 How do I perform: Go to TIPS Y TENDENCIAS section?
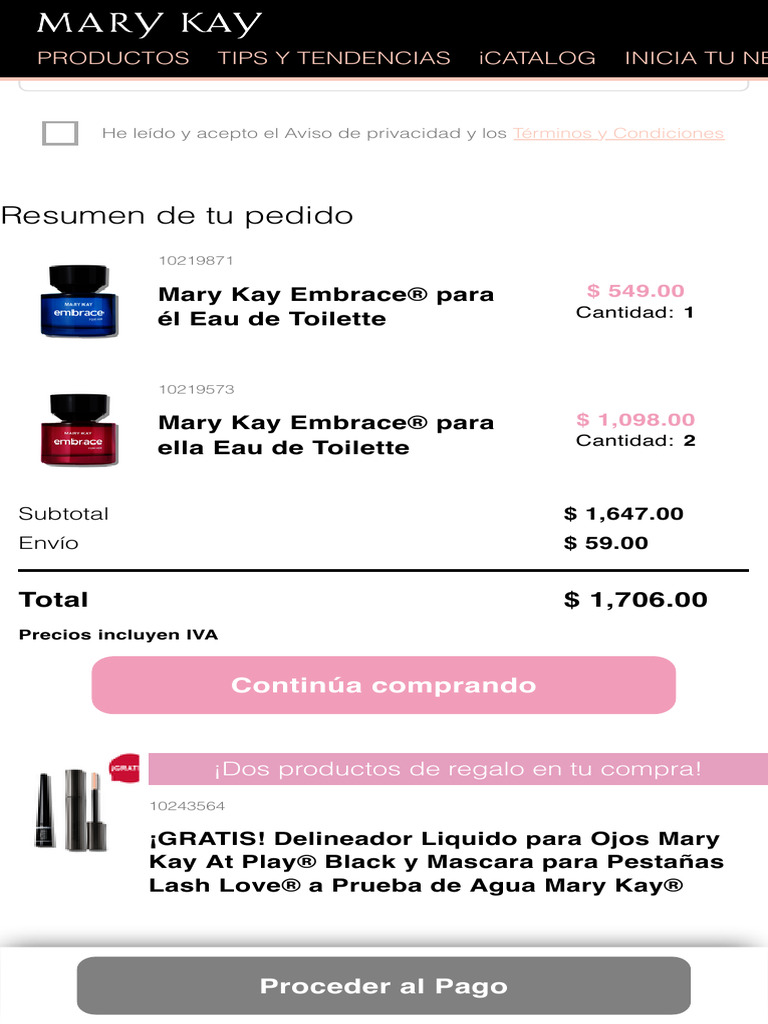pyautogui.click(x=334, y=58)
